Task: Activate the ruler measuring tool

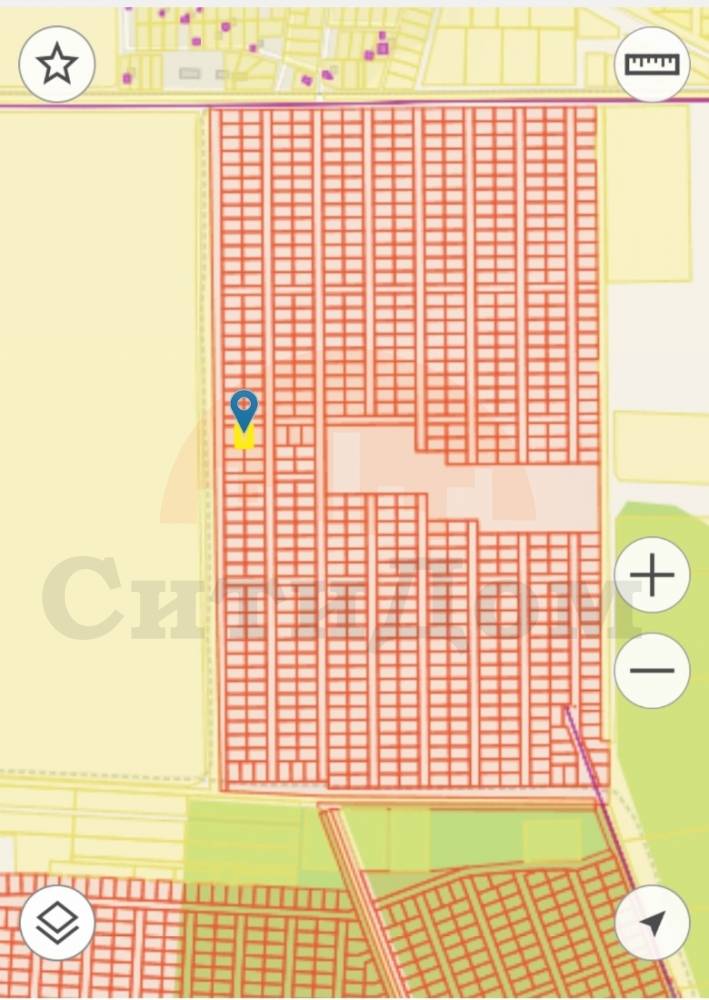Action: pyautogui.click(x=652, y=64)
